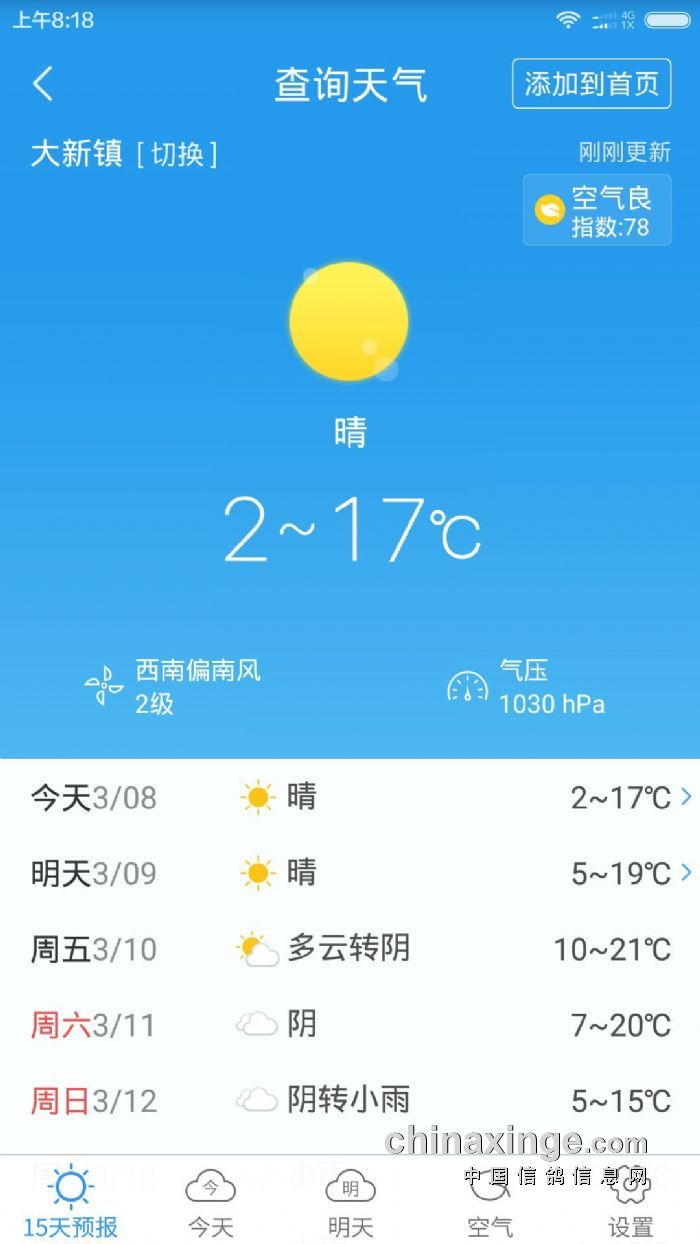This screenshot has width=700, height=1244.
Task: Go back using the top arrow
Action: [x=43, y=84]
